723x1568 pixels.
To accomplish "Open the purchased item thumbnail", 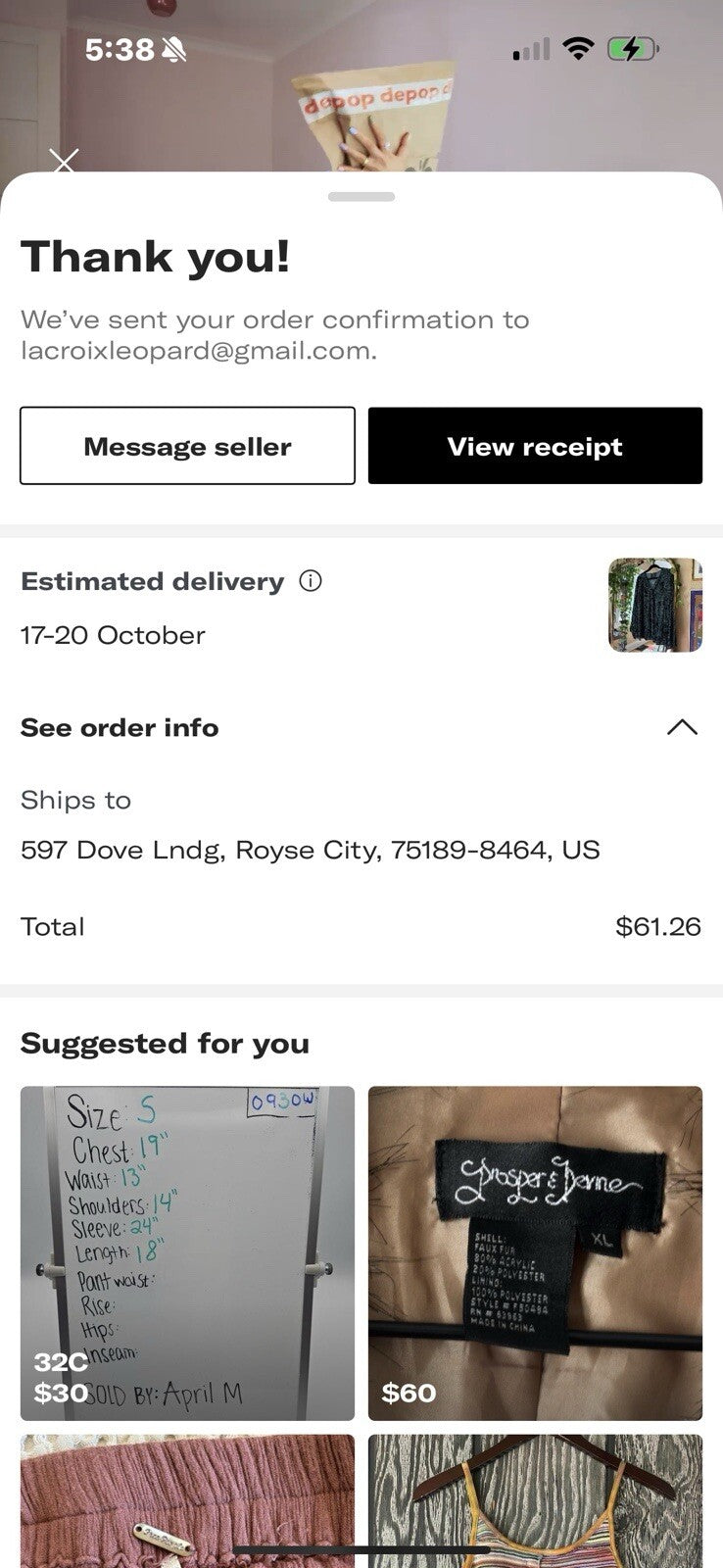I will (x=654, y=605).
